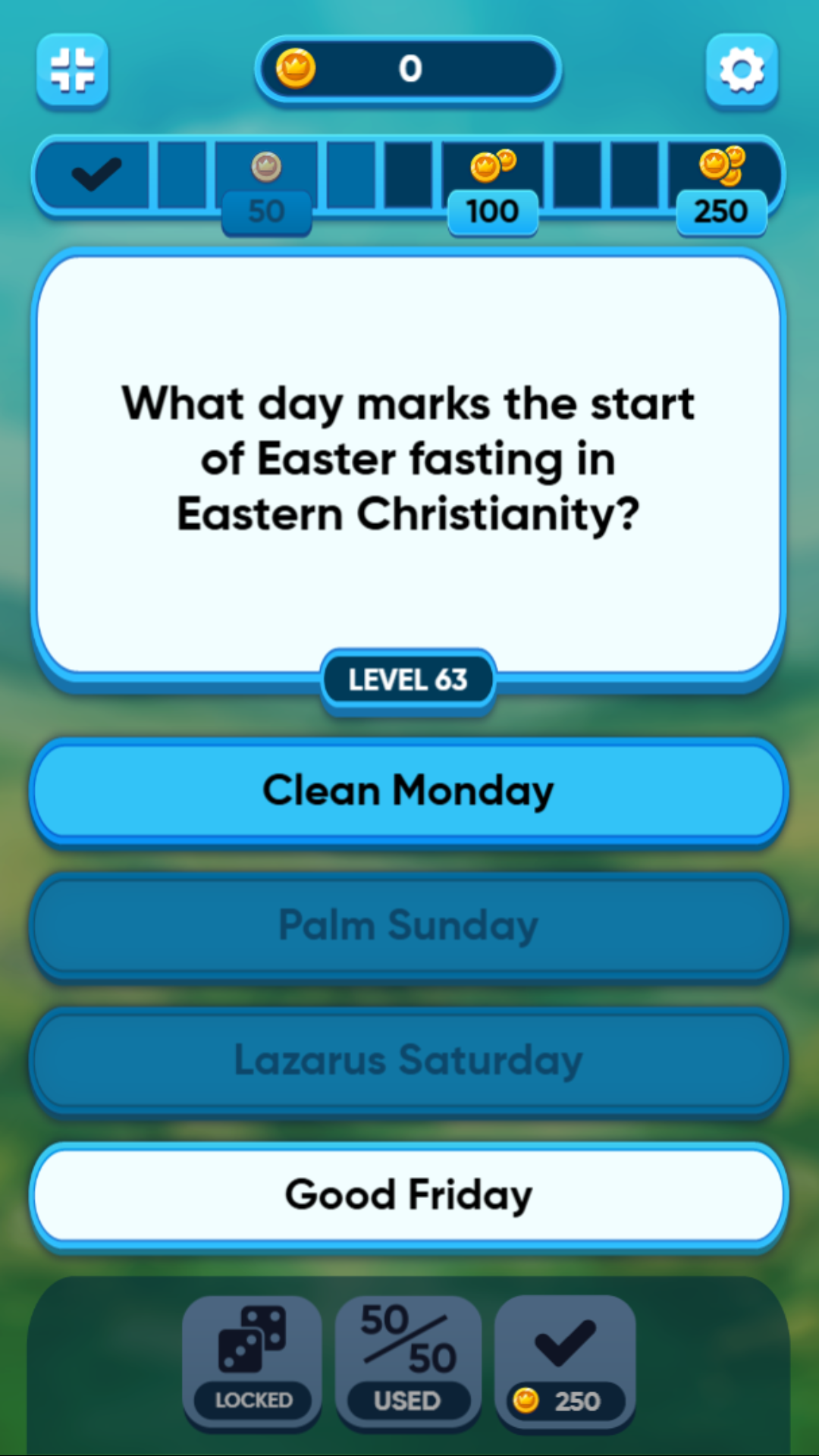
Task: Select the locked dice hint
Action: pyautogui.click(x=252, y=1357)
